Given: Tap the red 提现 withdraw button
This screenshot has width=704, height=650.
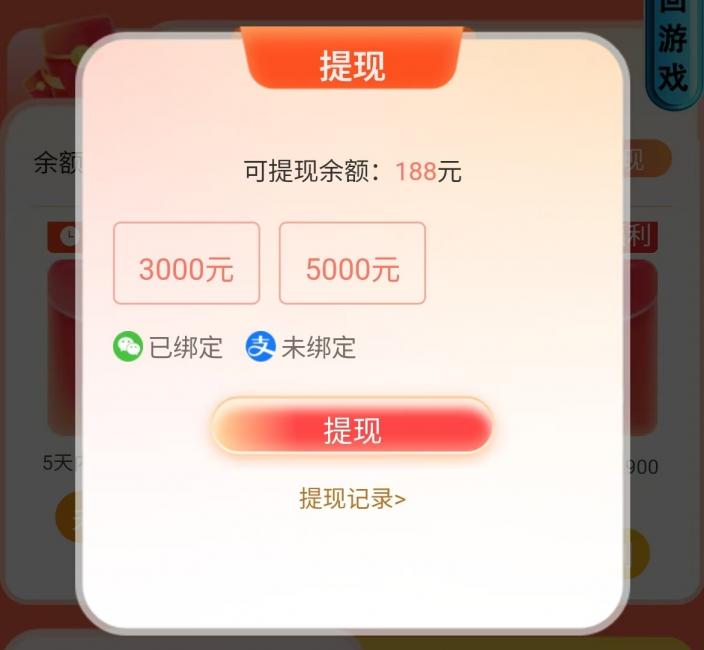Looking at the screenshot, I should click(352, 430).
